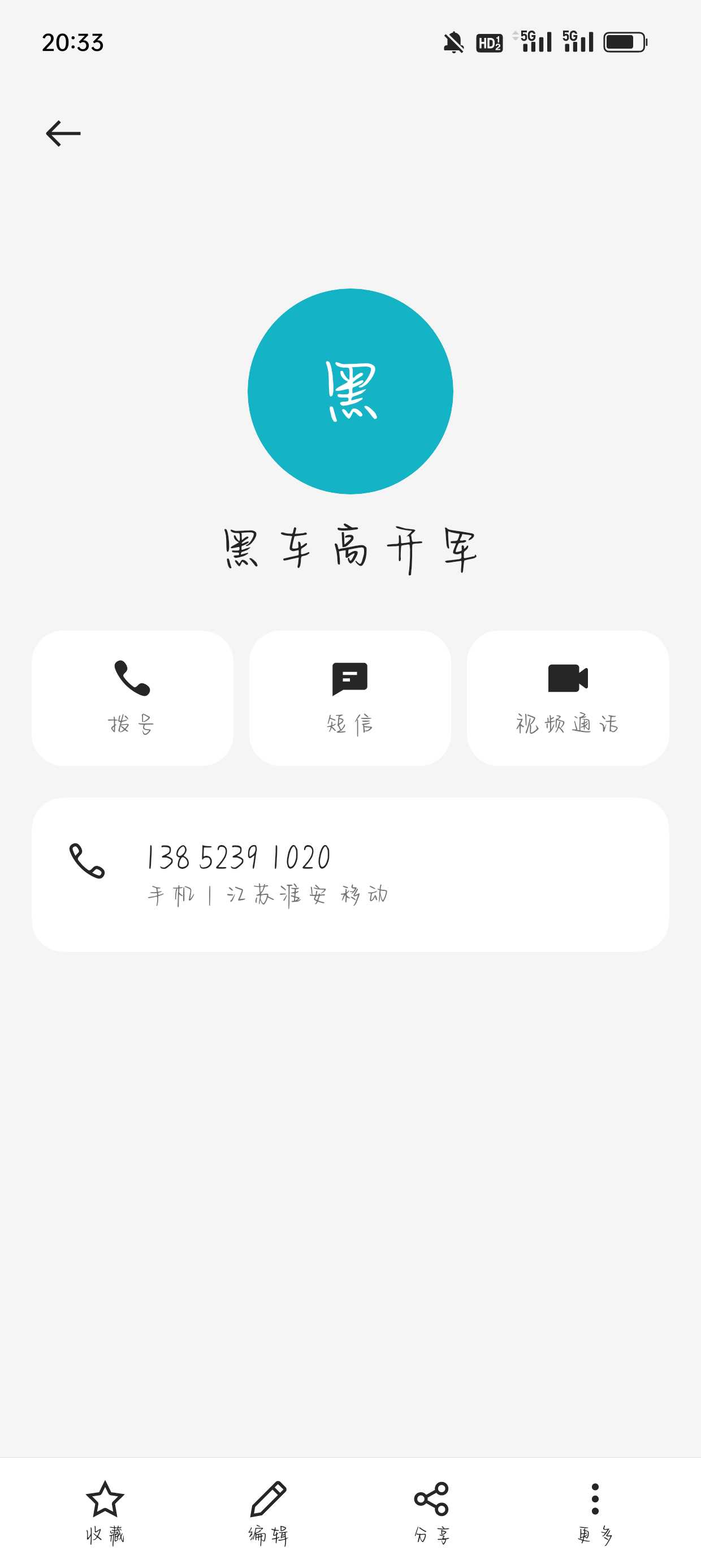Tap the 拨号 button to dial
The image size is (701, 1568).
[x=132, y=697]
